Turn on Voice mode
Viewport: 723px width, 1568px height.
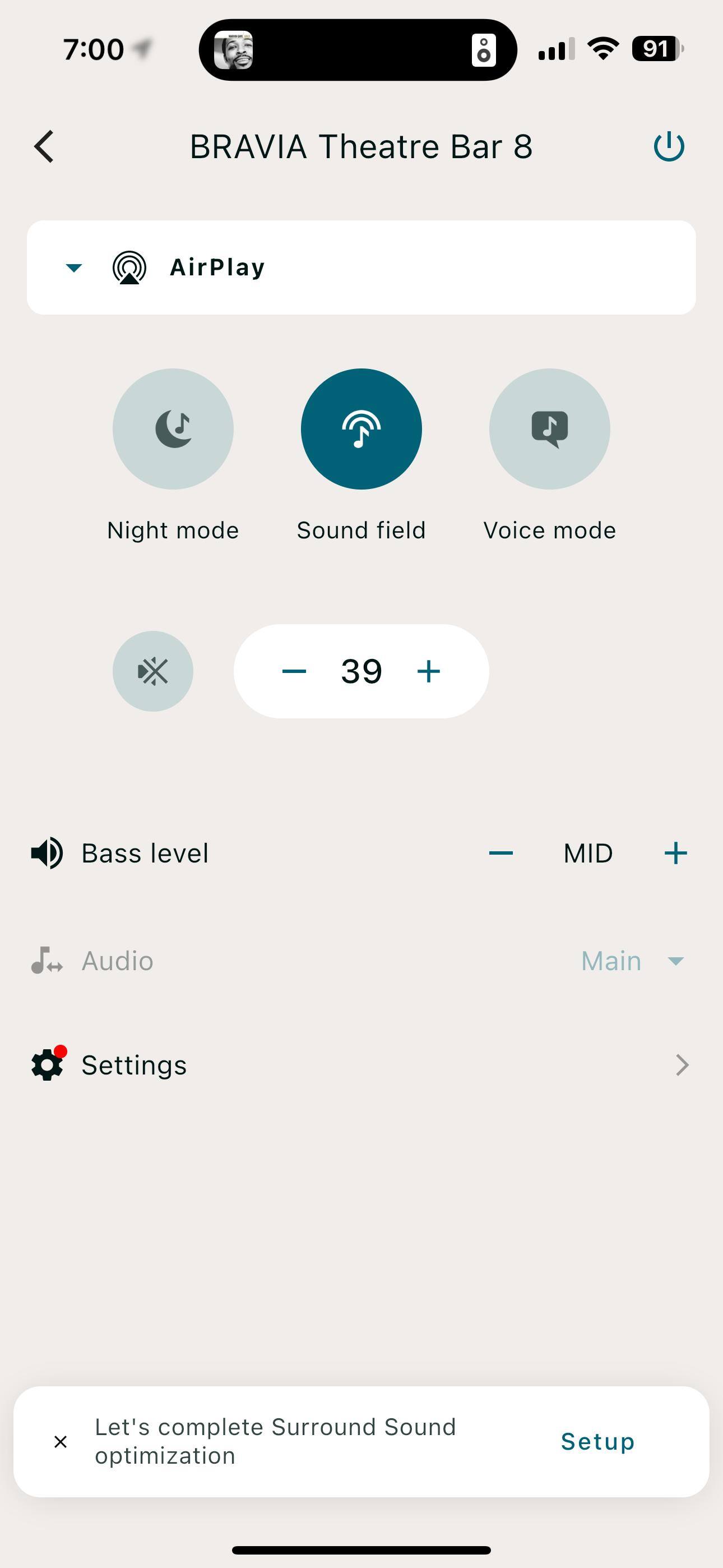tap(549, 429)
